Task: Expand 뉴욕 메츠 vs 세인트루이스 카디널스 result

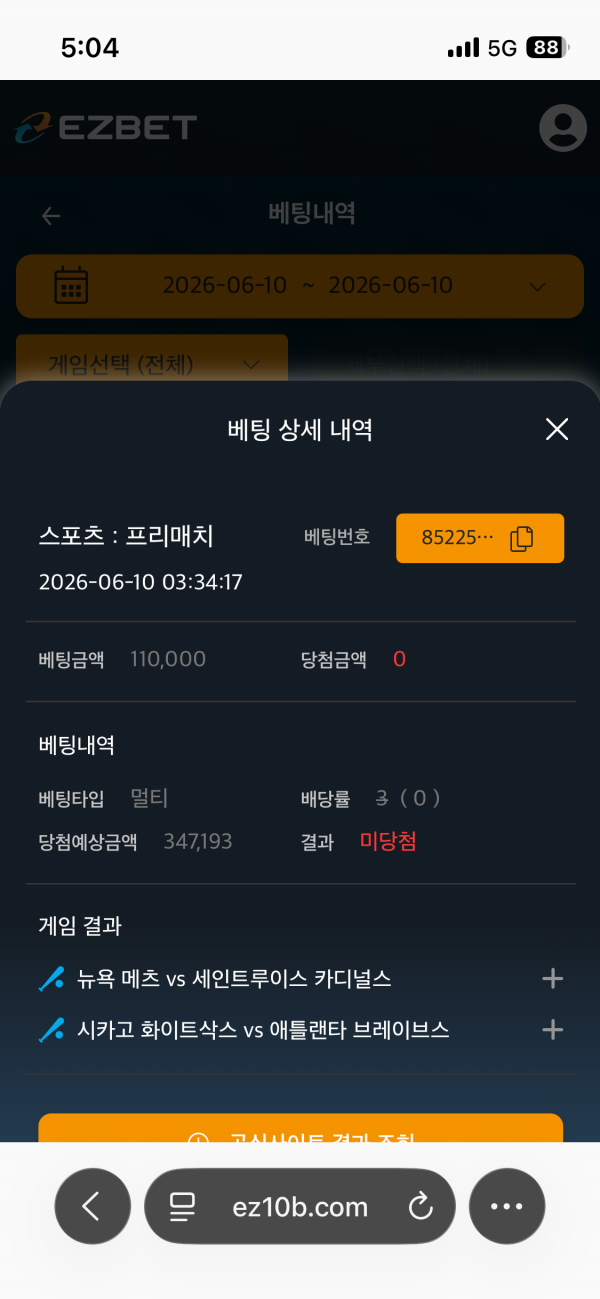Action: click(552, 979)
